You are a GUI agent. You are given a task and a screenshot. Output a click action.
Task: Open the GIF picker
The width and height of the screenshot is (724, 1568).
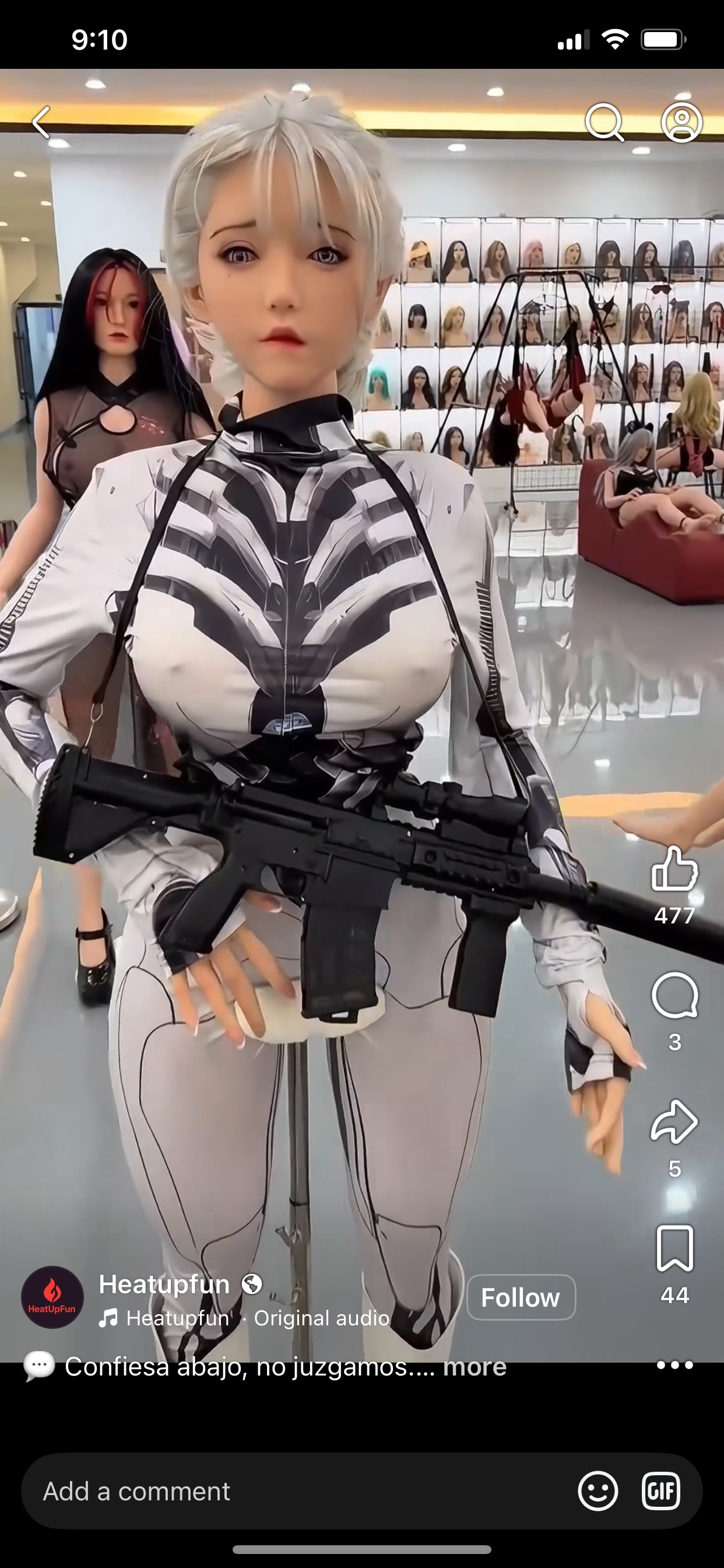pos(660,1492)
